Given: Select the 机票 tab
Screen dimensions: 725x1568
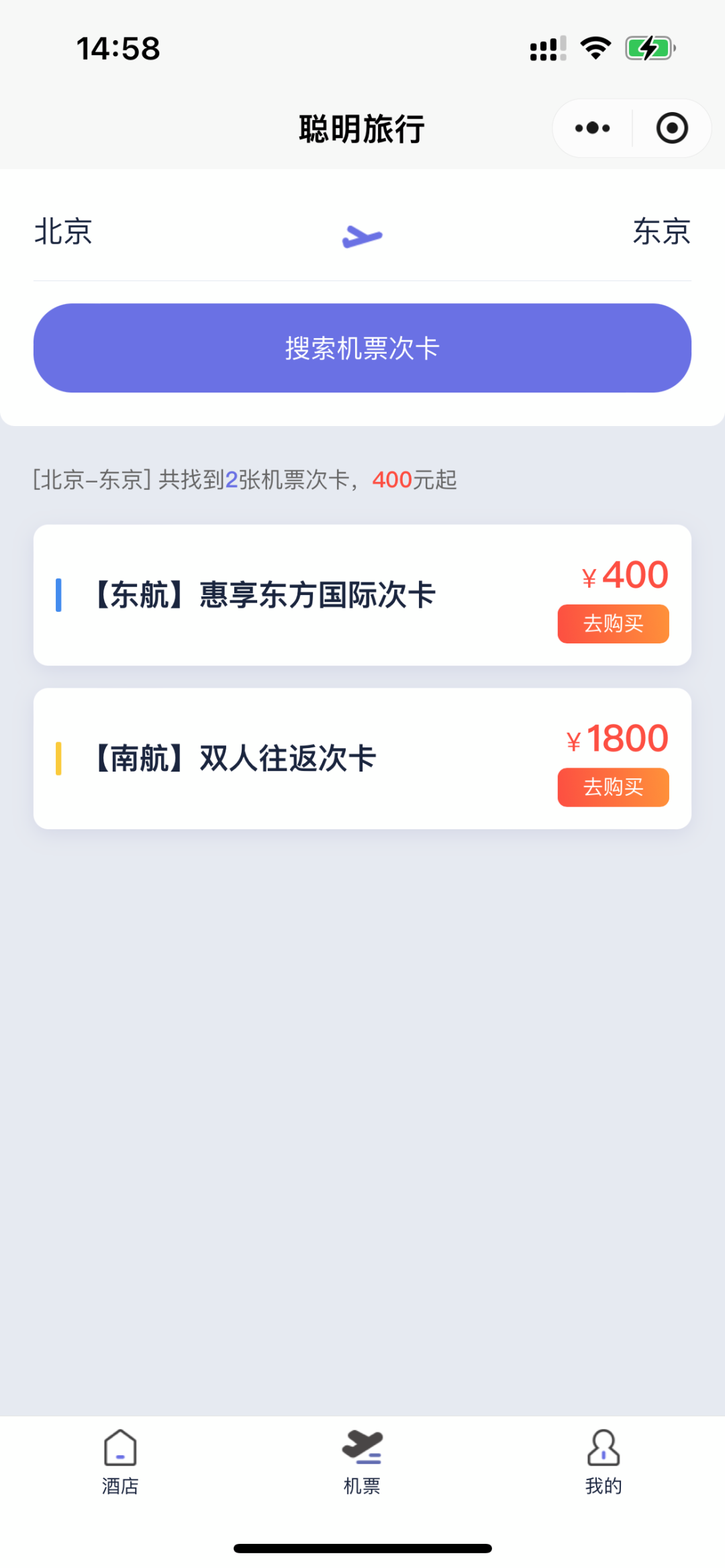Looking at the screenshot, I should coord(362,1462).
